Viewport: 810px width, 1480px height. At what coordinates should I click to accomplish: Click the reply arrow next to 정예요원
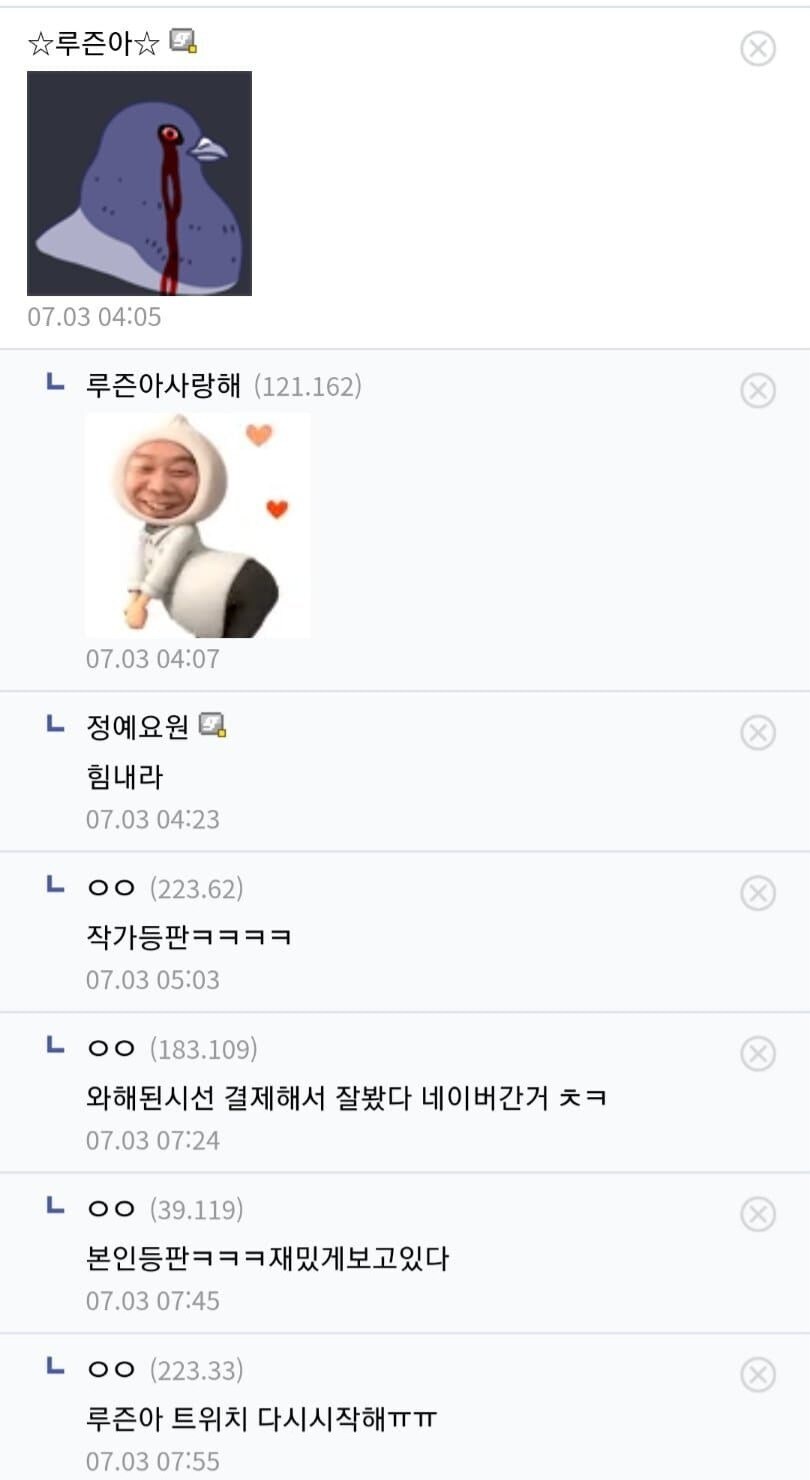56,729
